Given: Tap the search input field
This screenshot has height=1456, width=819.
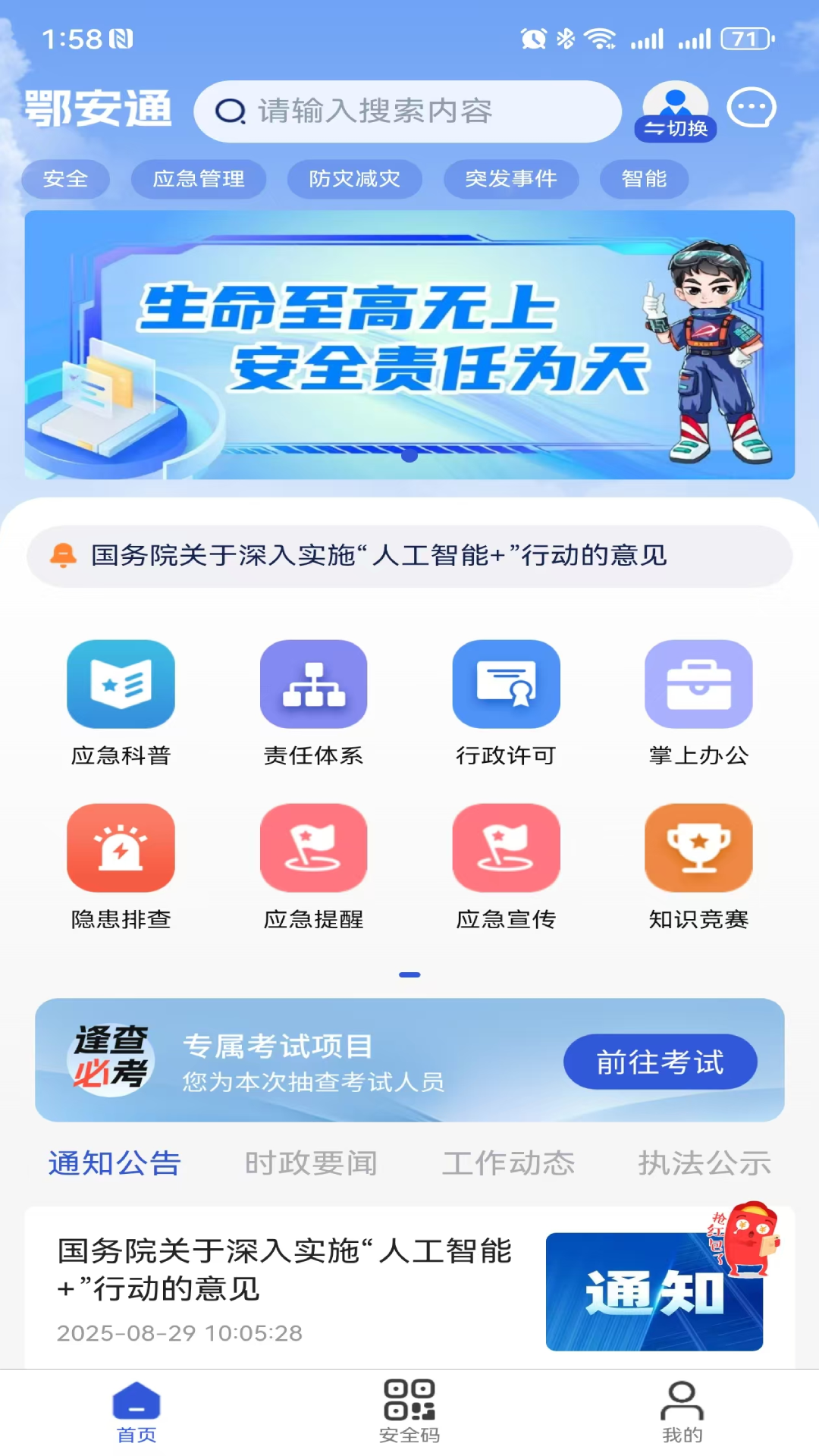Looking at the screenshot, I should pyautogui.click(x=406, y=110).
